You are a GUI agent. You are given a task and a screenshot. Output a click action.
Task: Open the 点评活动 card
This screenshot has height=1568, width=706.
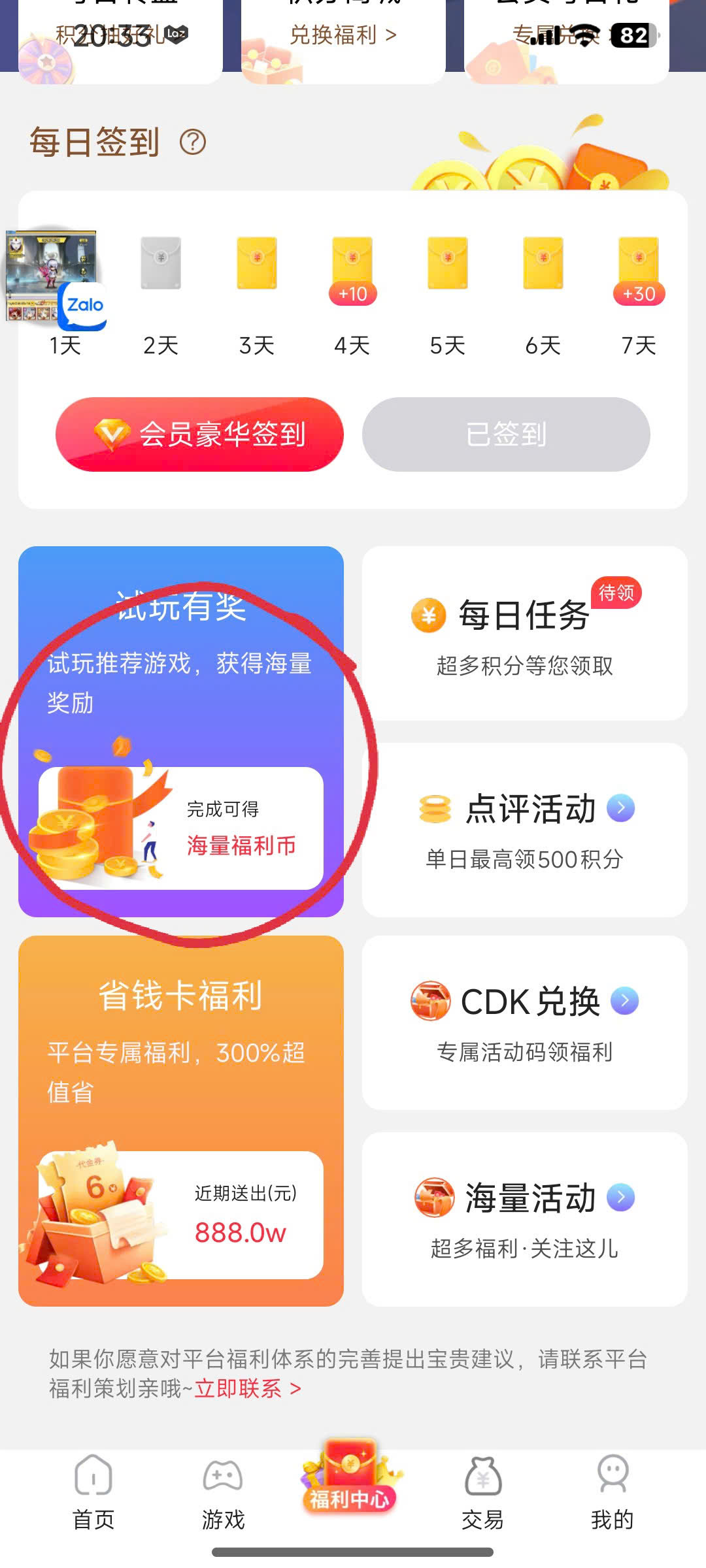pyautogui.click(x=524, y=830)
